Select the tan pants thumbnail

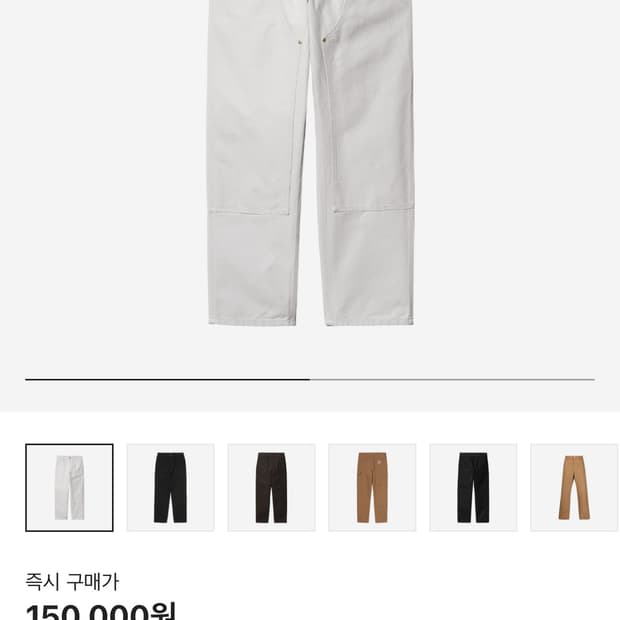[574, 487]
